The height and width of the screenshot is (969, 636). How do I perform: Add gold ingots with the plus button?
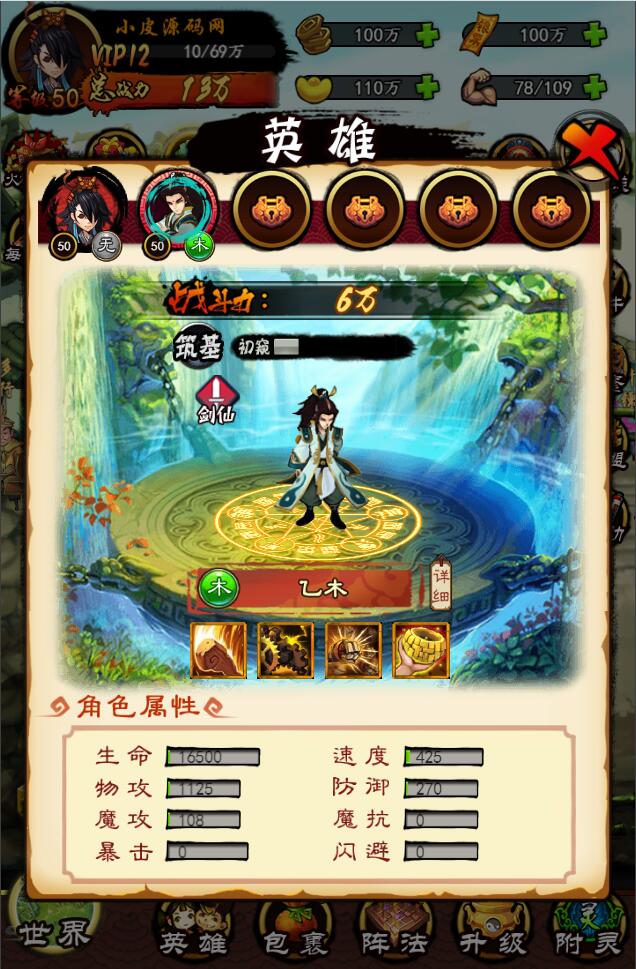427,87
